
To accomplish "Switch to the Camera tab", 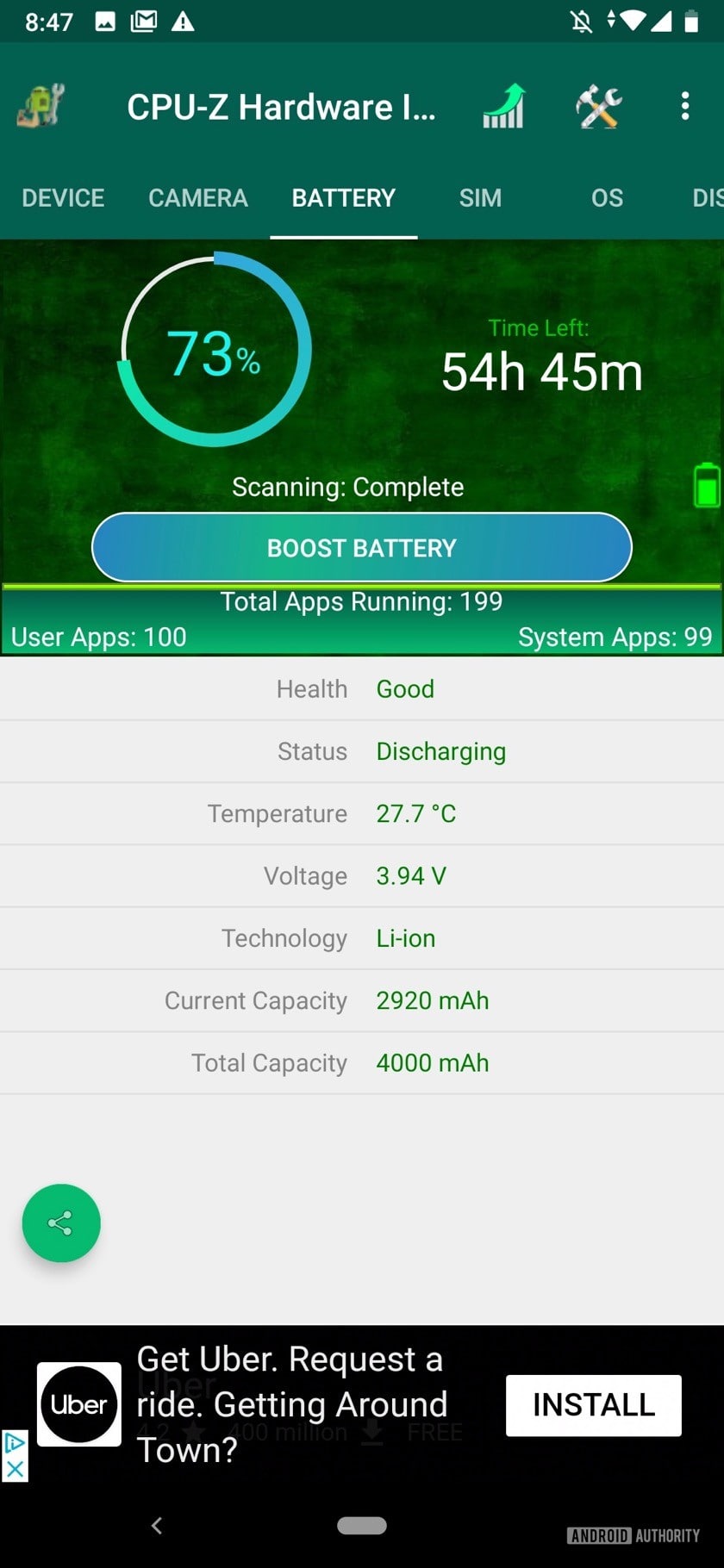I will pyautogui.click(x=198, y=198).
